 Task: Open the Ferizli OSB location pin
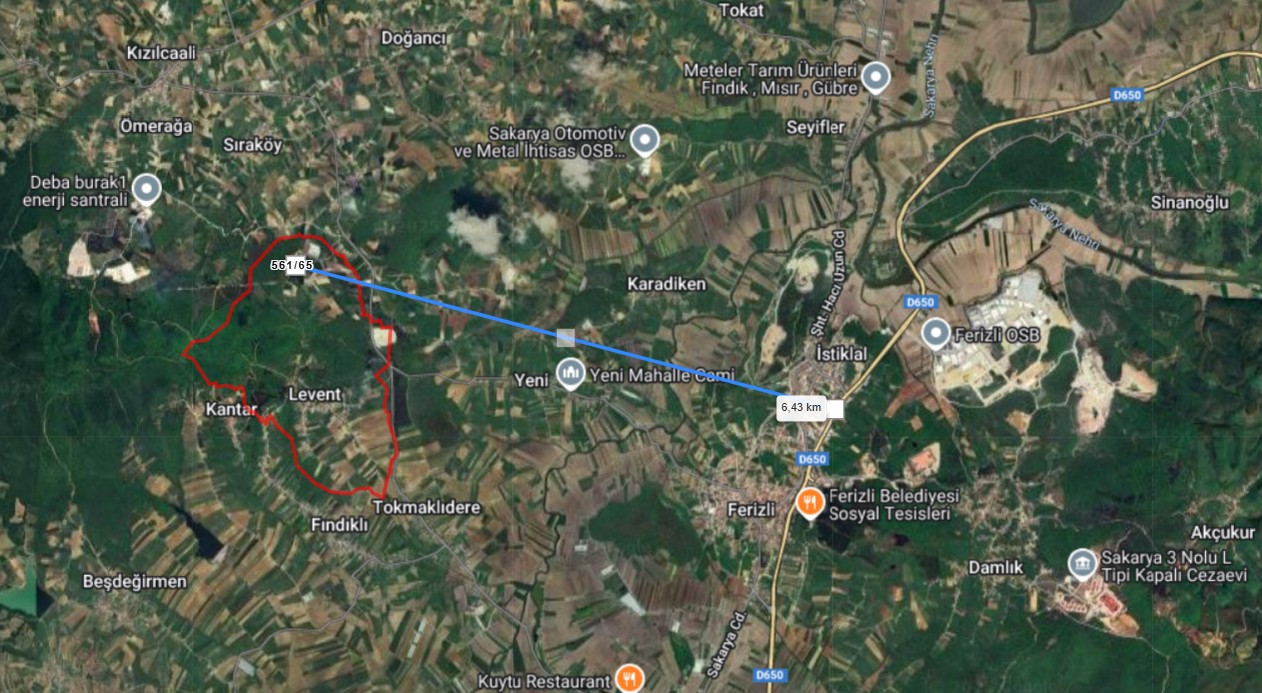click(936, 332)
